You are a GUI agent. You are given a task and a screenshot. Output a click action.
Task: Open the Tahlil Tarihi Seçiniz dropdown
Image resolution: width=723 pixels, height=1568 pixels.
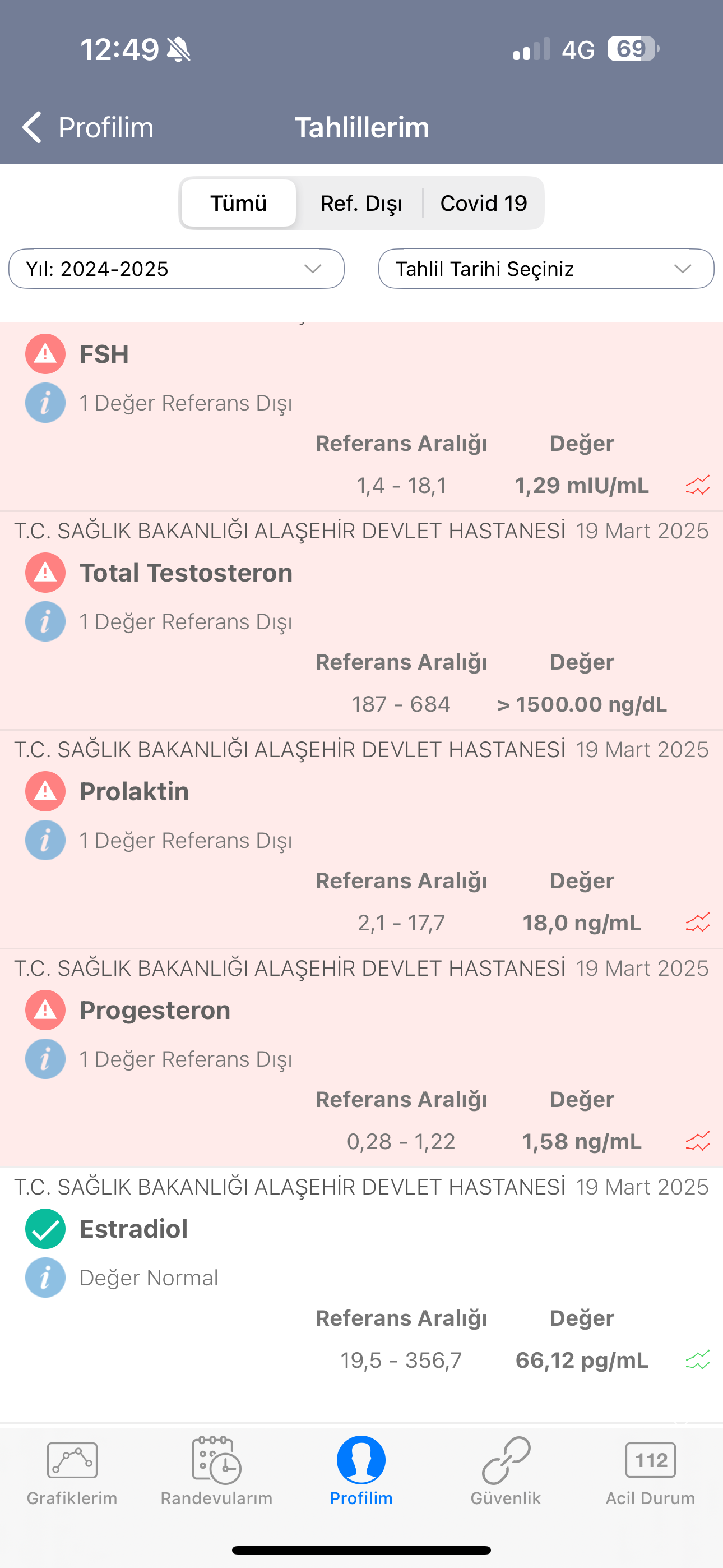(x=546, y=269)
